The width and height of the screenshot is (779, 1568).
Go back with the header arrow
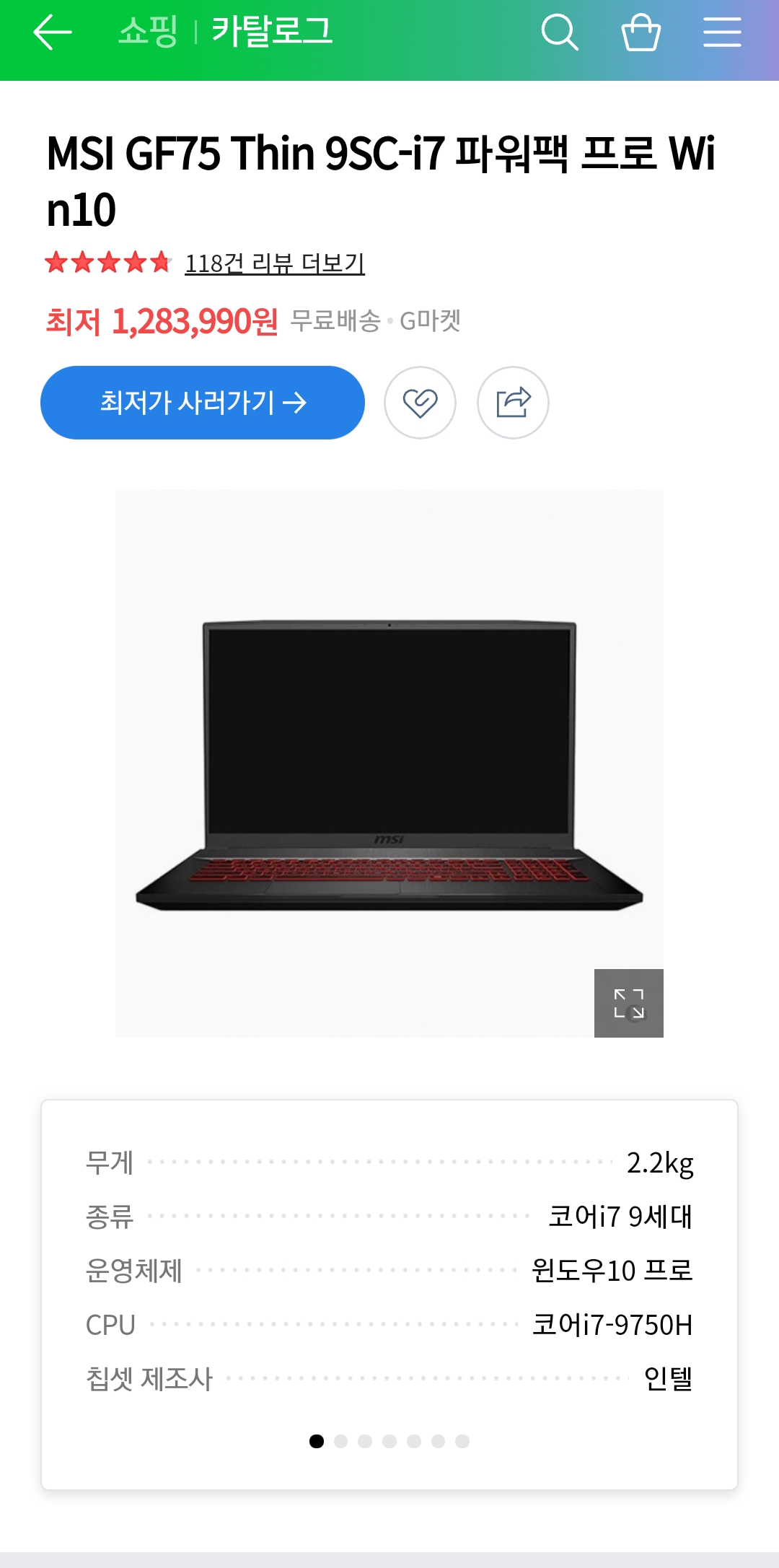pos(53,32)
